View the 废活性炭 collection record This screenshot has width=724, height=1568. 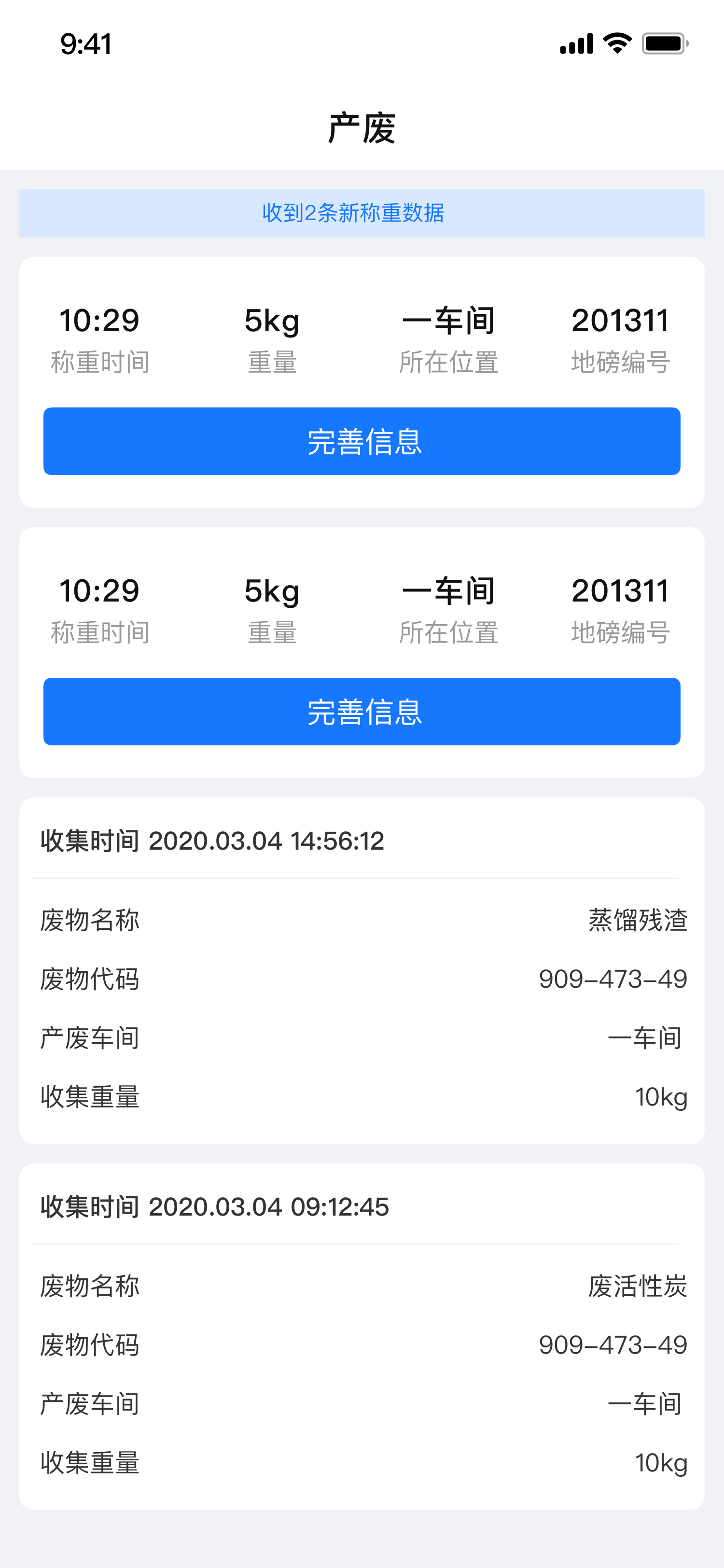click(362, 1336)
